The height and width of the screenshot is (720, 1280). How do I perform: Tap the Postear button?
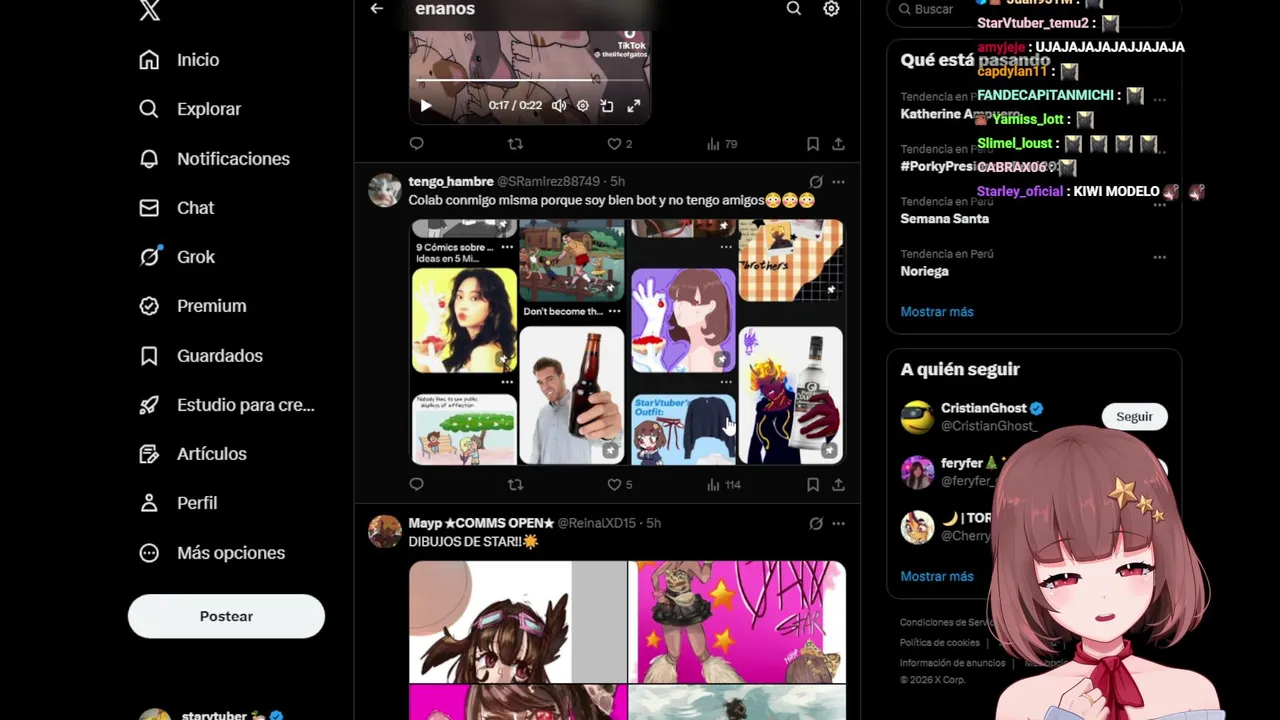226,616
